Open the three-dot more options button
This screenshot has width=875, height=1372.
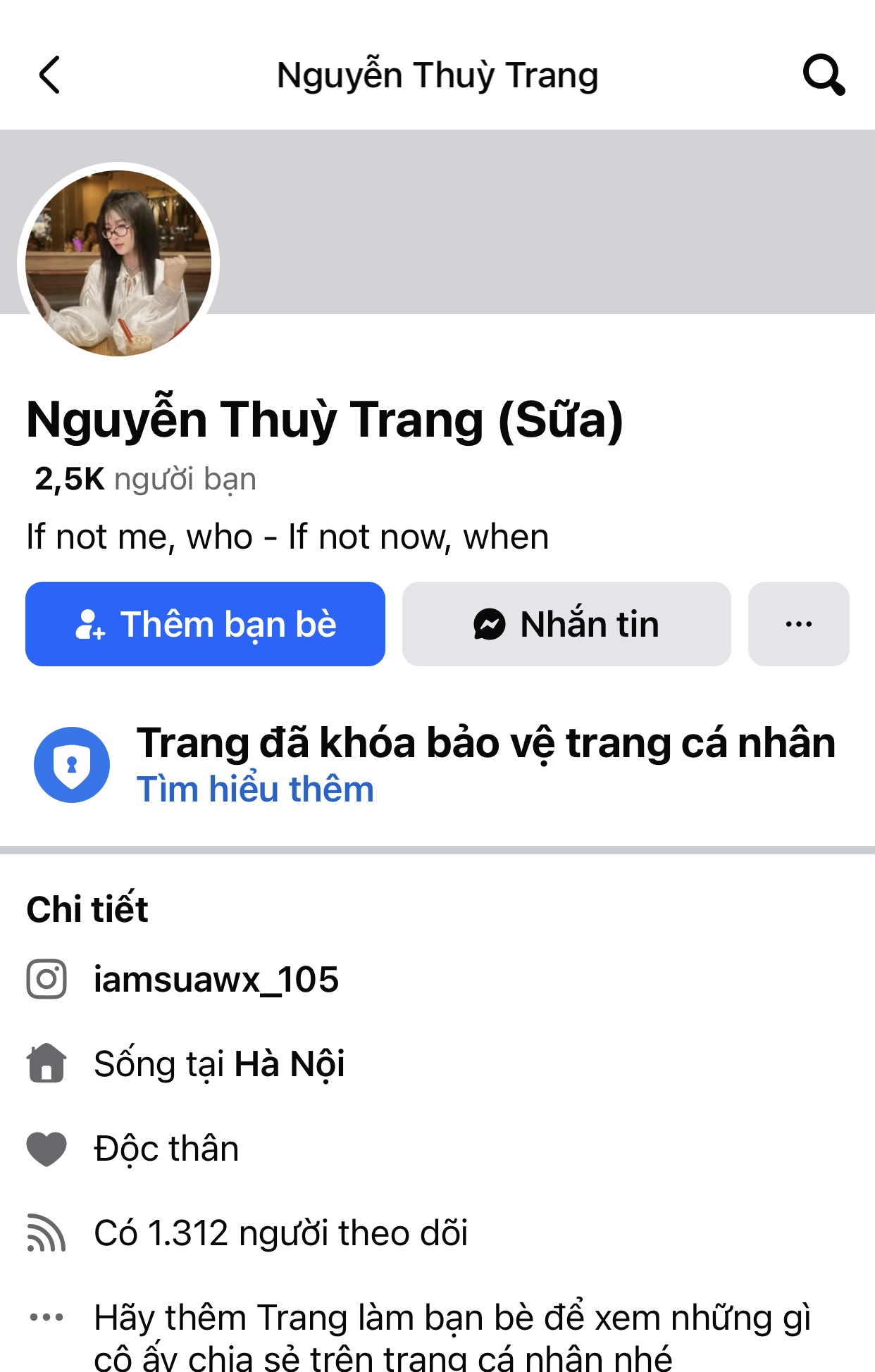click(x=798, y=624)
